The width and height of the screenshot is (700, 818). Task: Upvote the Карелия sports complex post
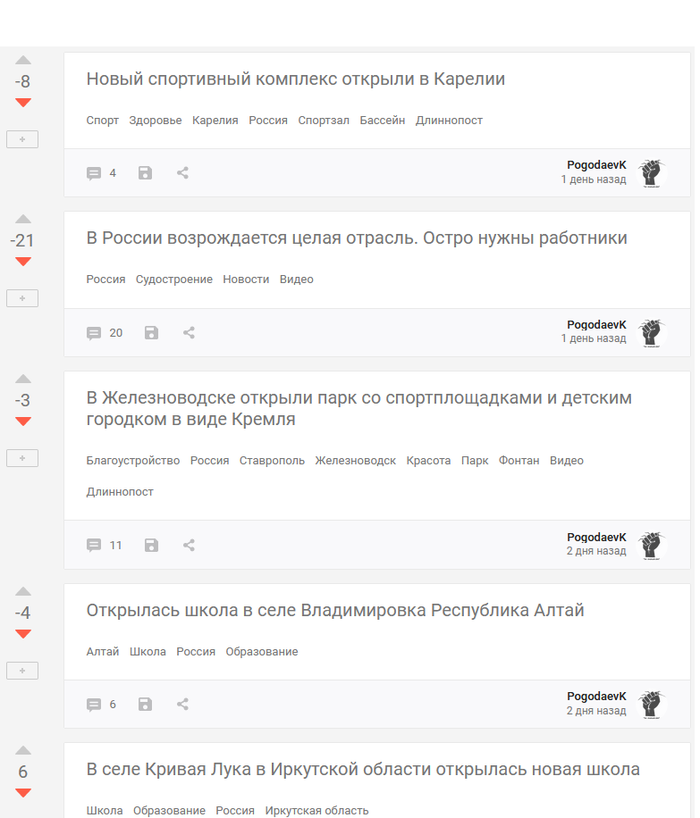[x=23, y=61]
